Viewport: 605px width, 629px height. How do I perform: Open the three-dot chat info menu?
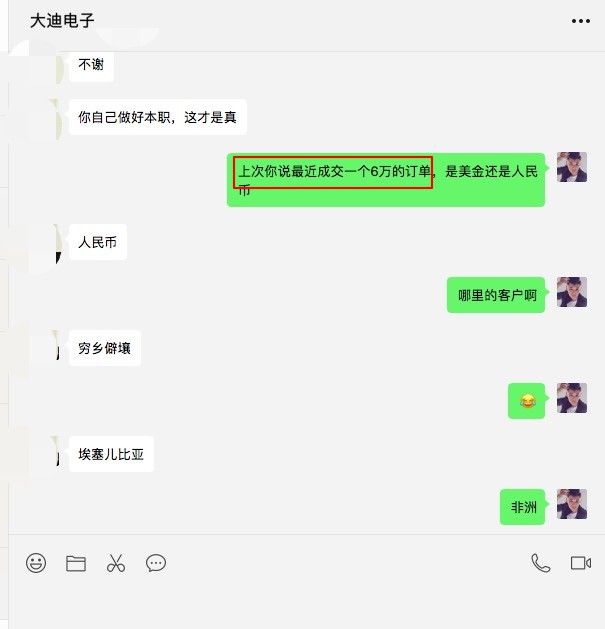point(581,21)
